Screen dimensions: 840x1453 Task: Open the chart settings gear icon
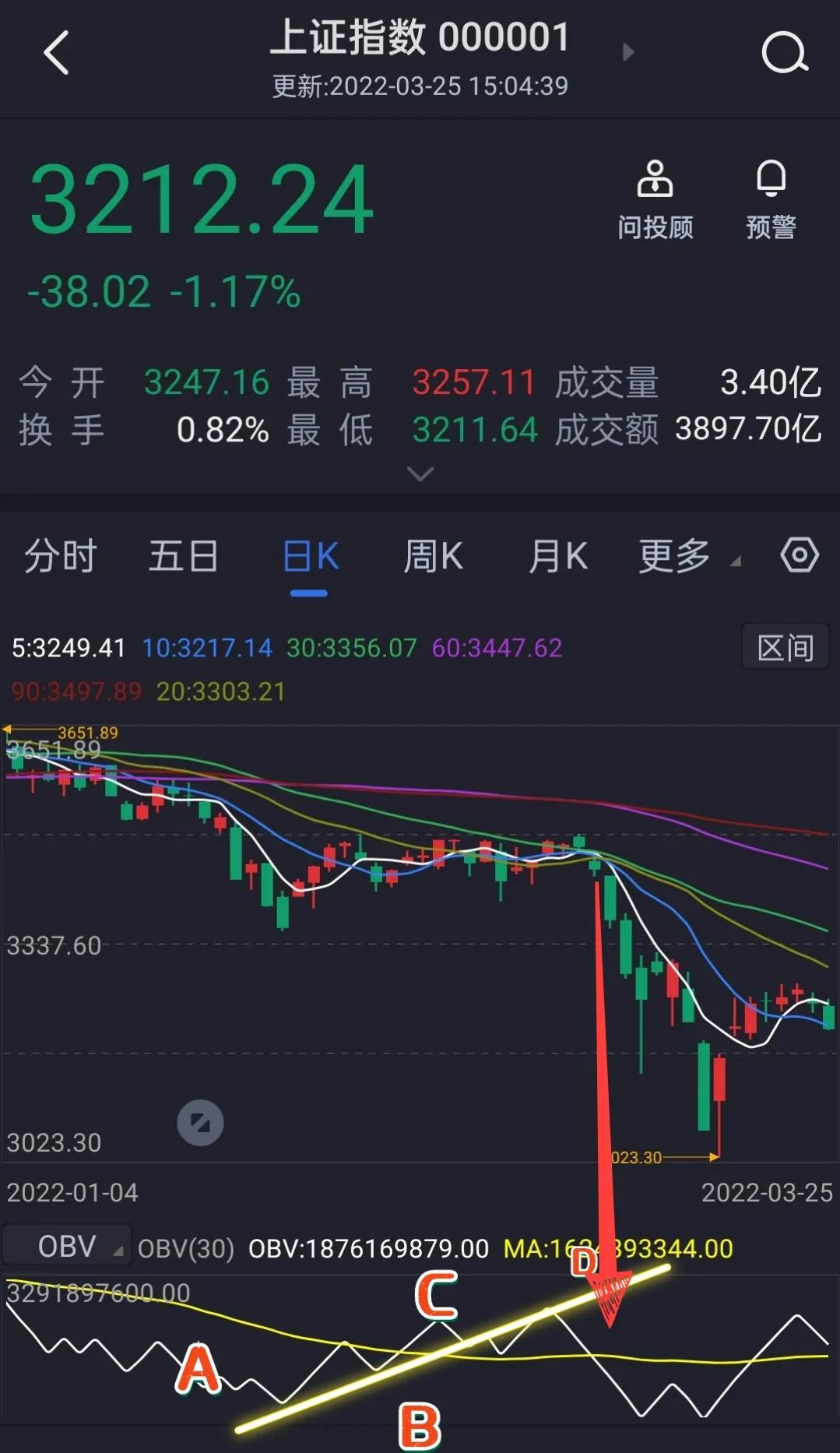click(x=799, y=554)
